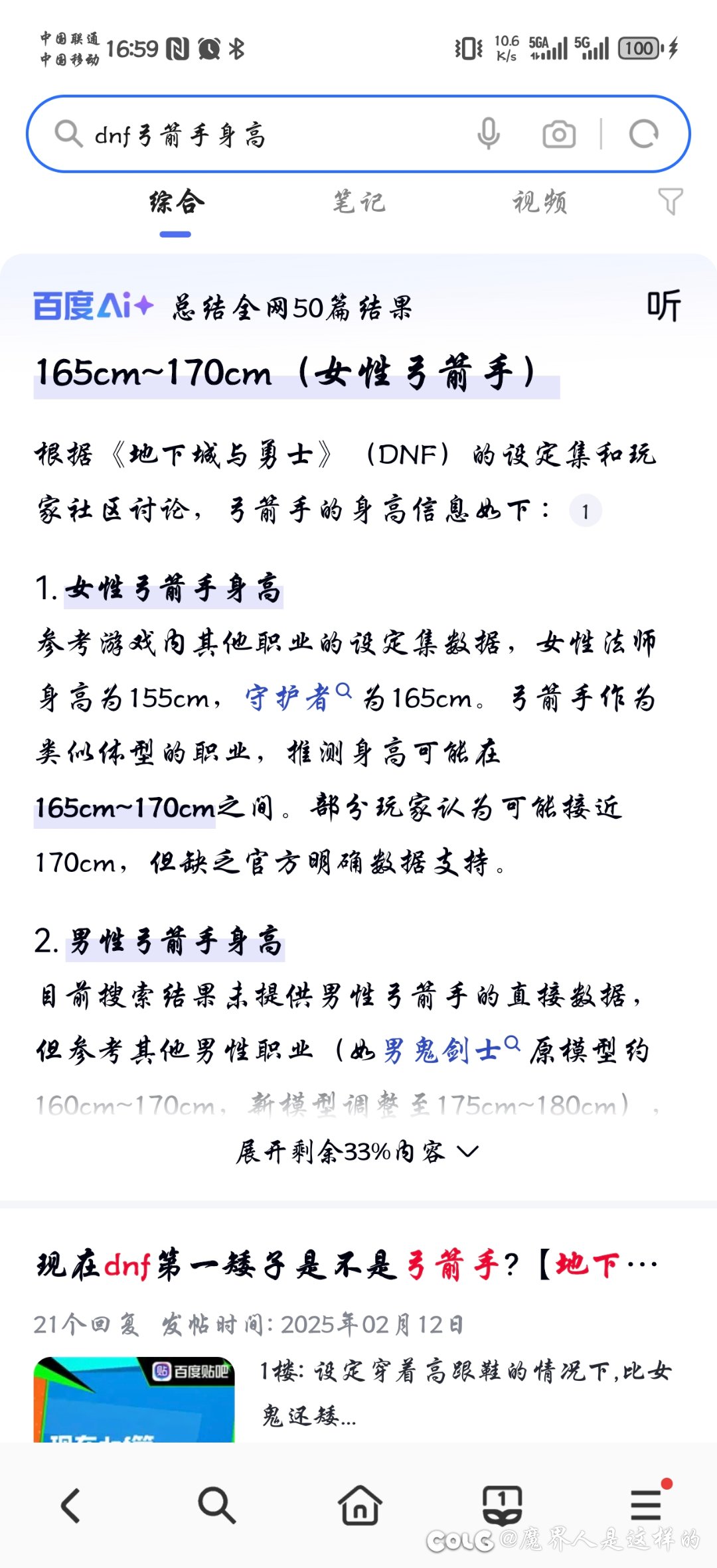Open the filter funnel icon
The height and width of the screenshot is (1568, 717).
[x=670, y=201]
